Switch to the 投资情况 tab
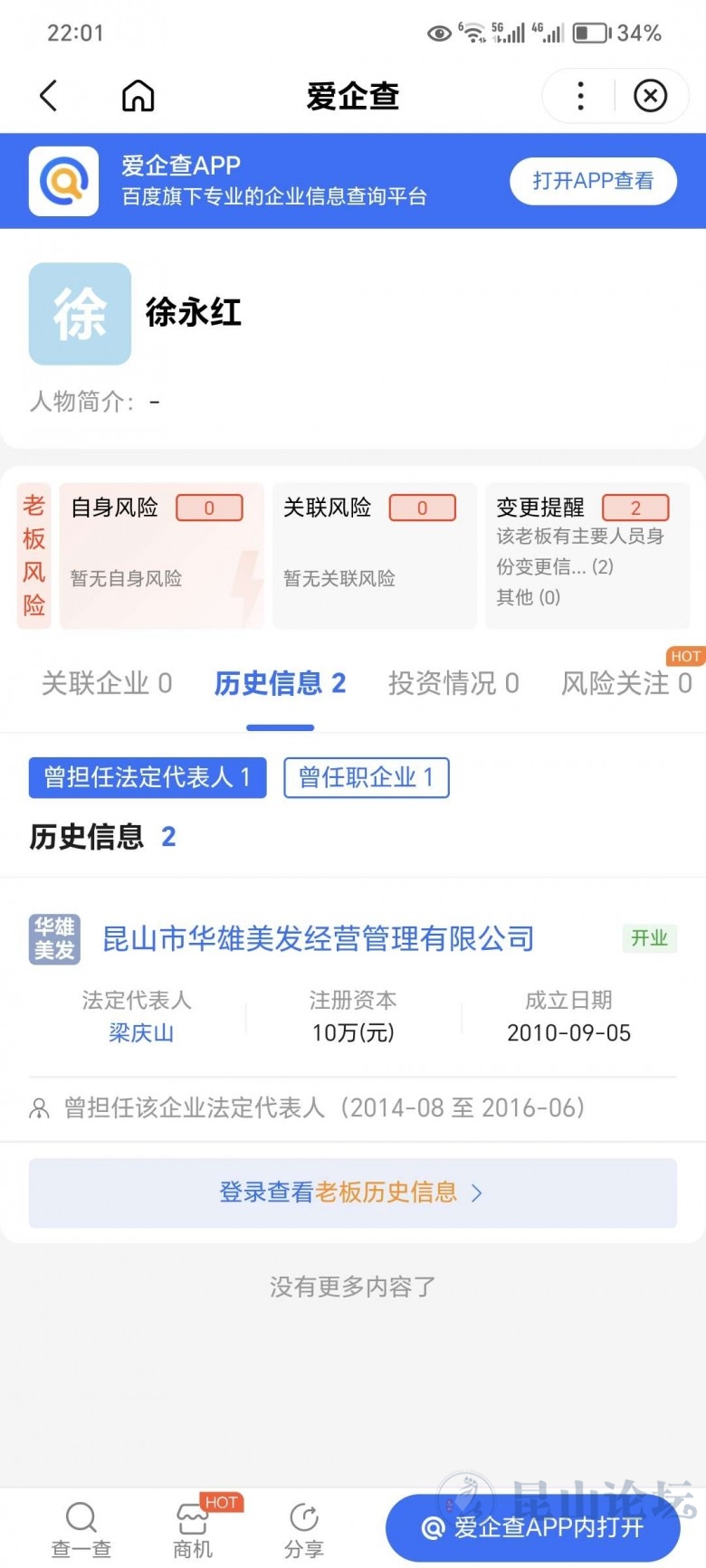 coord(453,683)
